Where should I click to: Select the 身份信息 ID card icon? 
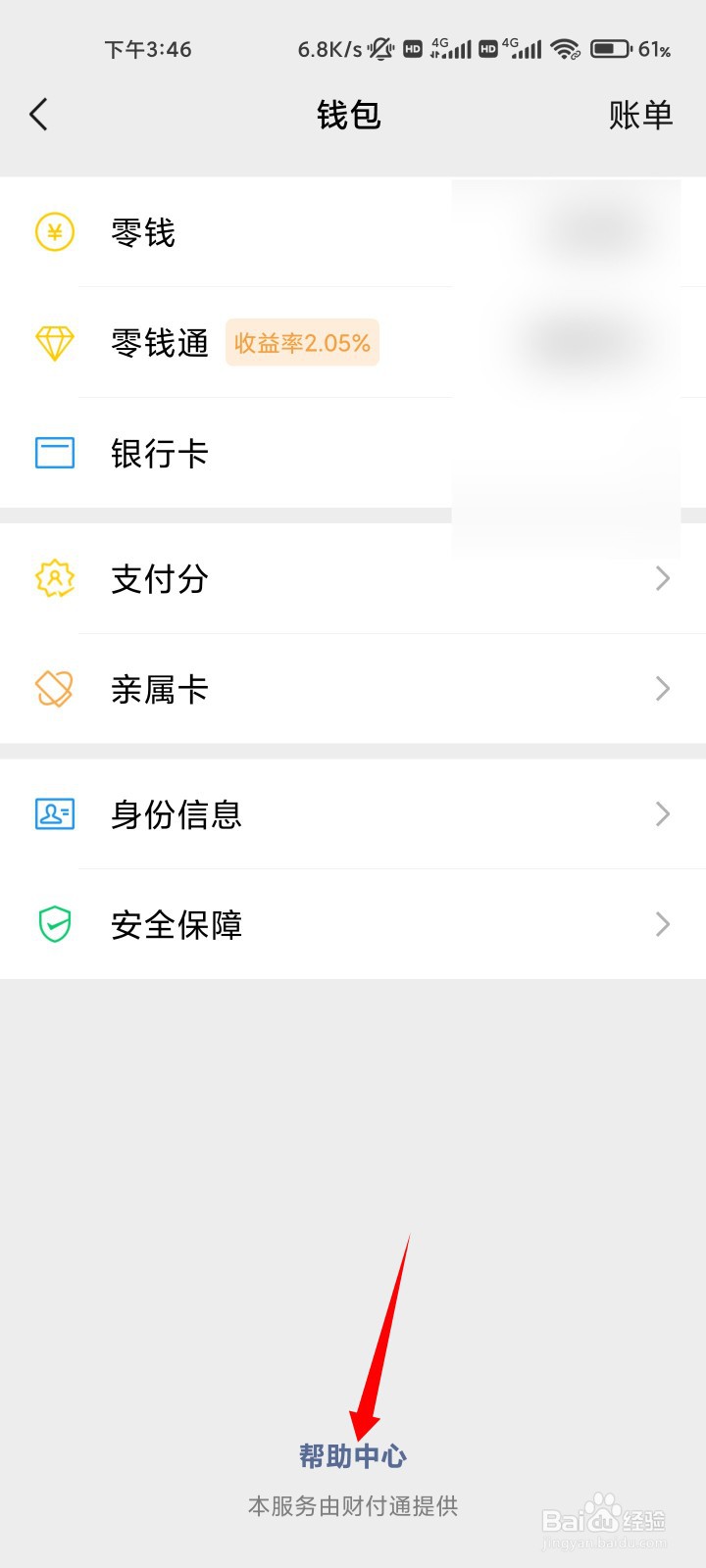[53, 813]
